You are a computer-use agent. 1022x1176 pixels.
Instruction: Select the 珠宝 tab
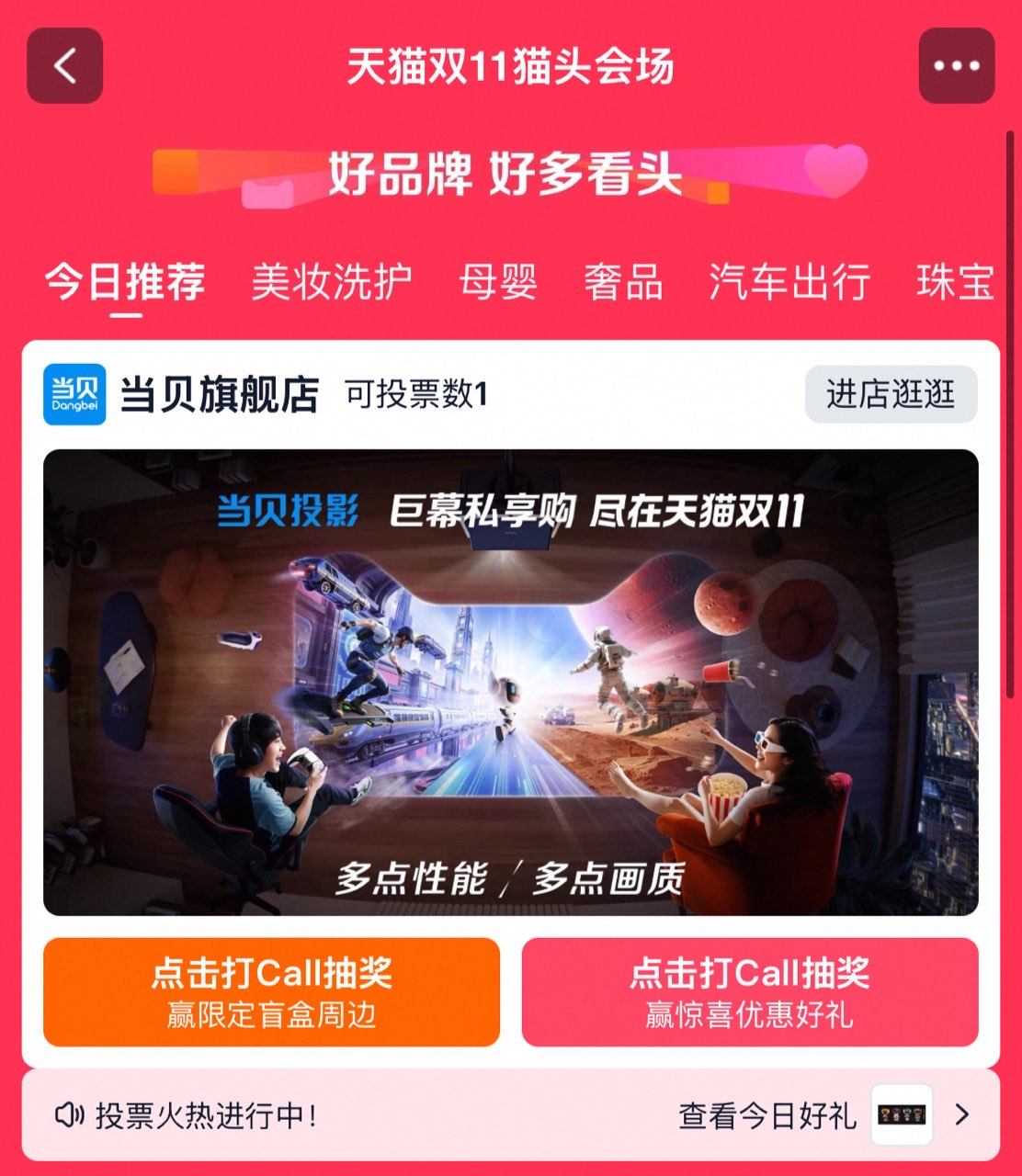(956, 281)
